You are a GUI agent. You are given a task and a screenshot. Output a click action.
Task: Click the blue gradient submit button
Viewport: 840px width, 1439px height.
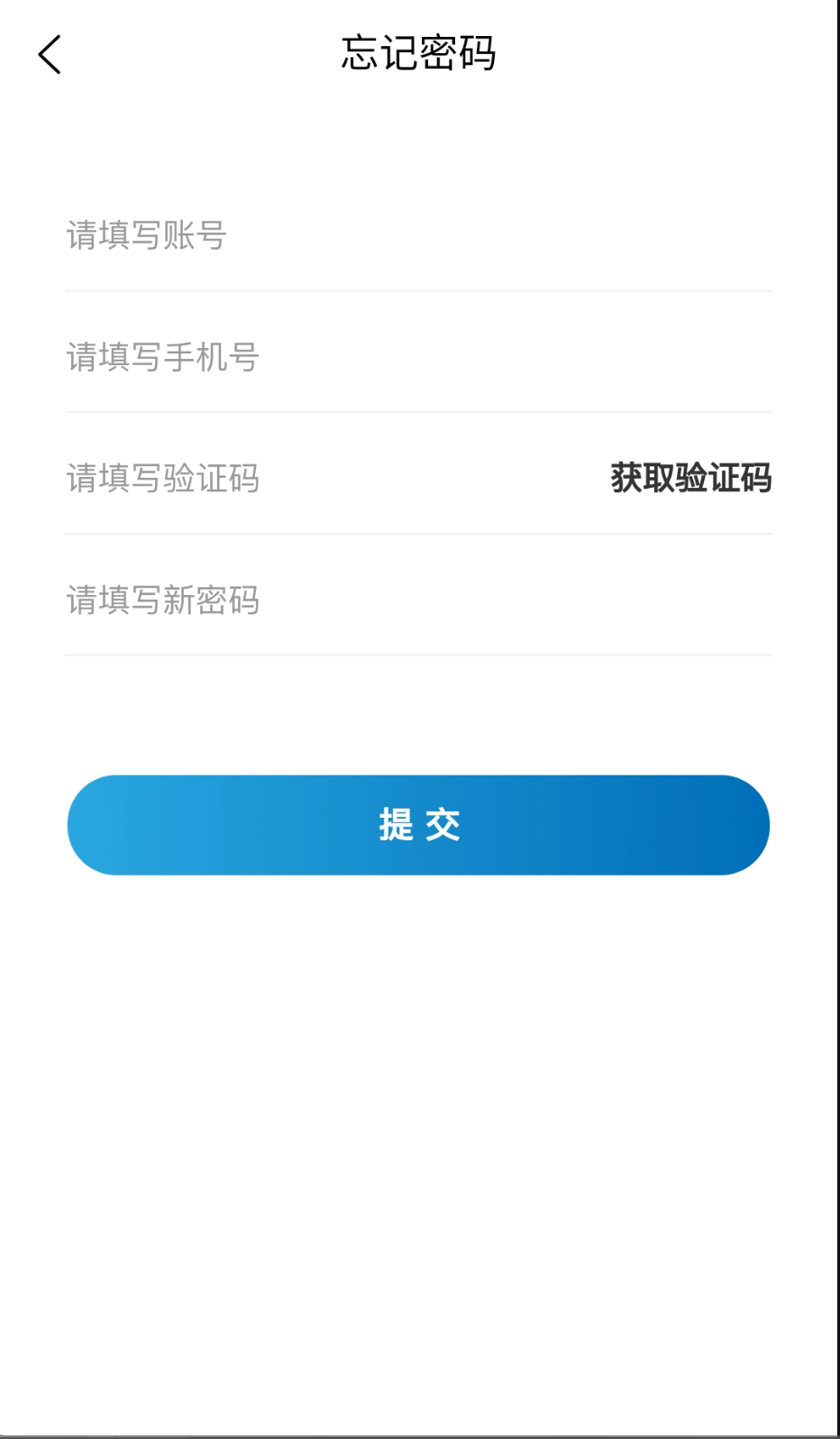420,823
